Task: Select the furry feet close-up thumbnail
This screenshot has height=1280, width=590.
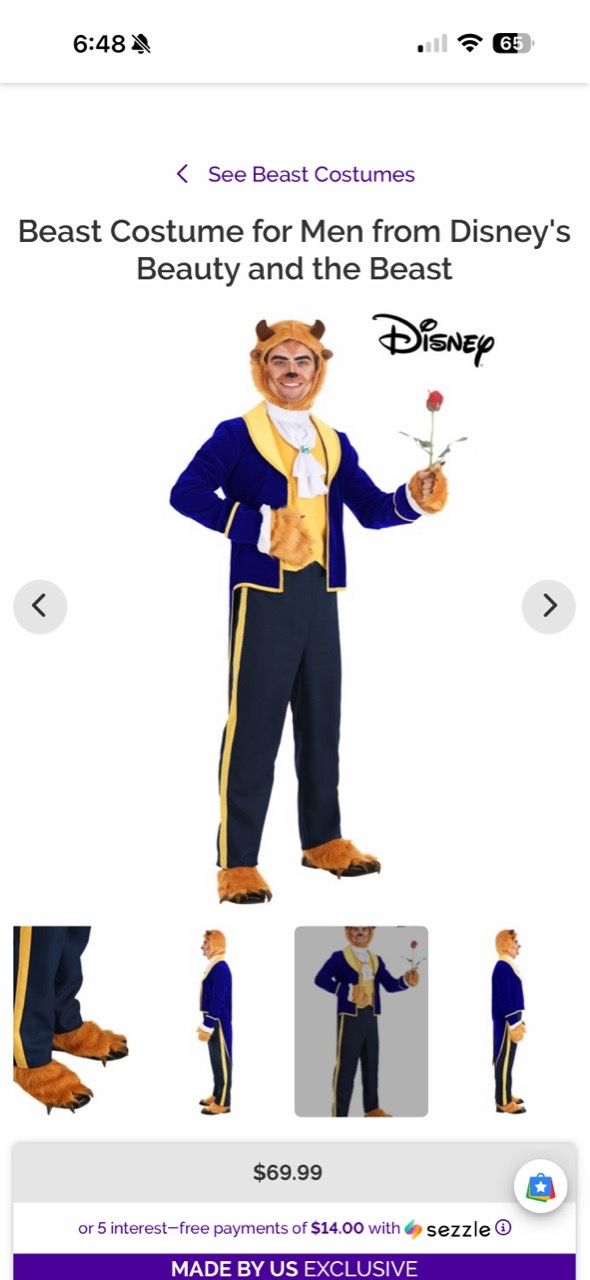Action: click(x=72, y=1021)
